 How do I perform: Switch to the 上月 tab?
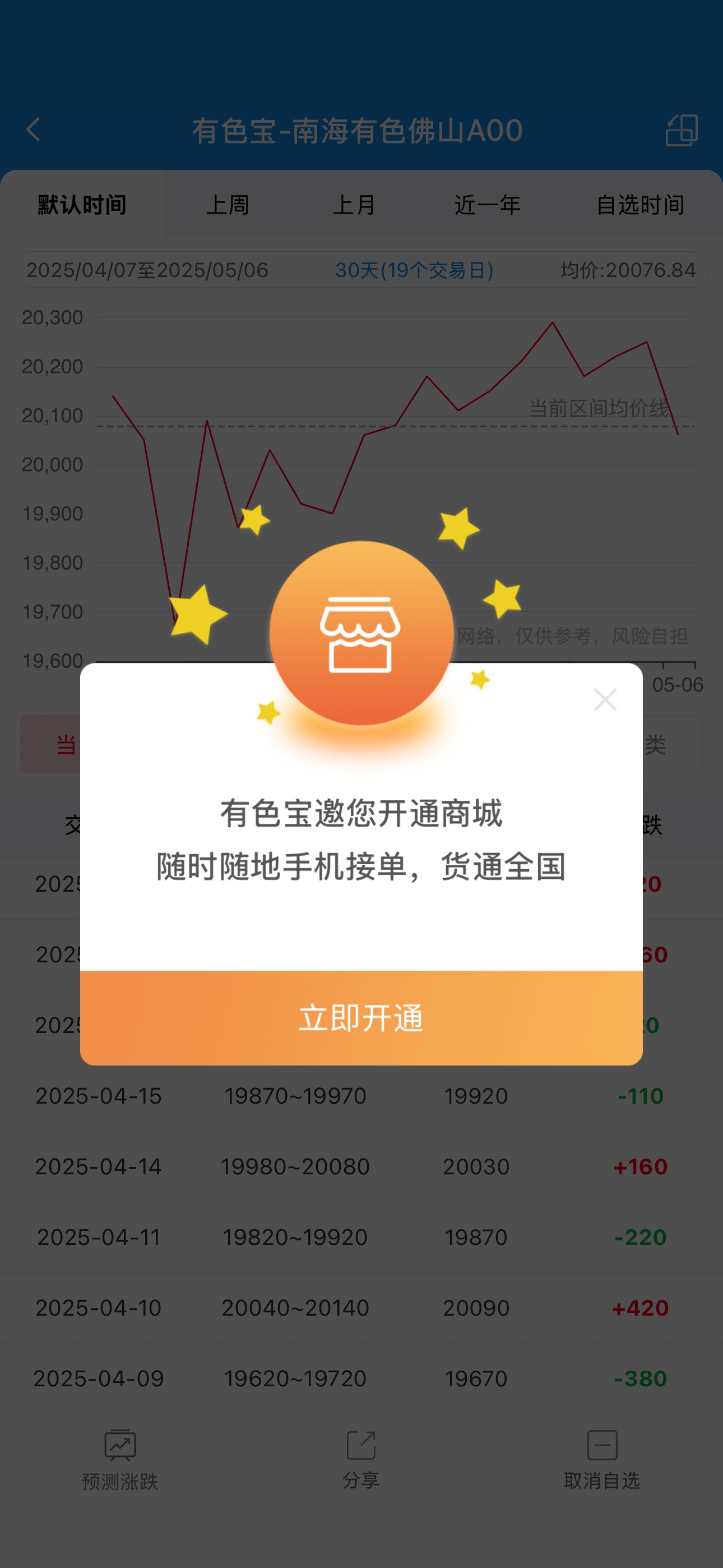354,205
